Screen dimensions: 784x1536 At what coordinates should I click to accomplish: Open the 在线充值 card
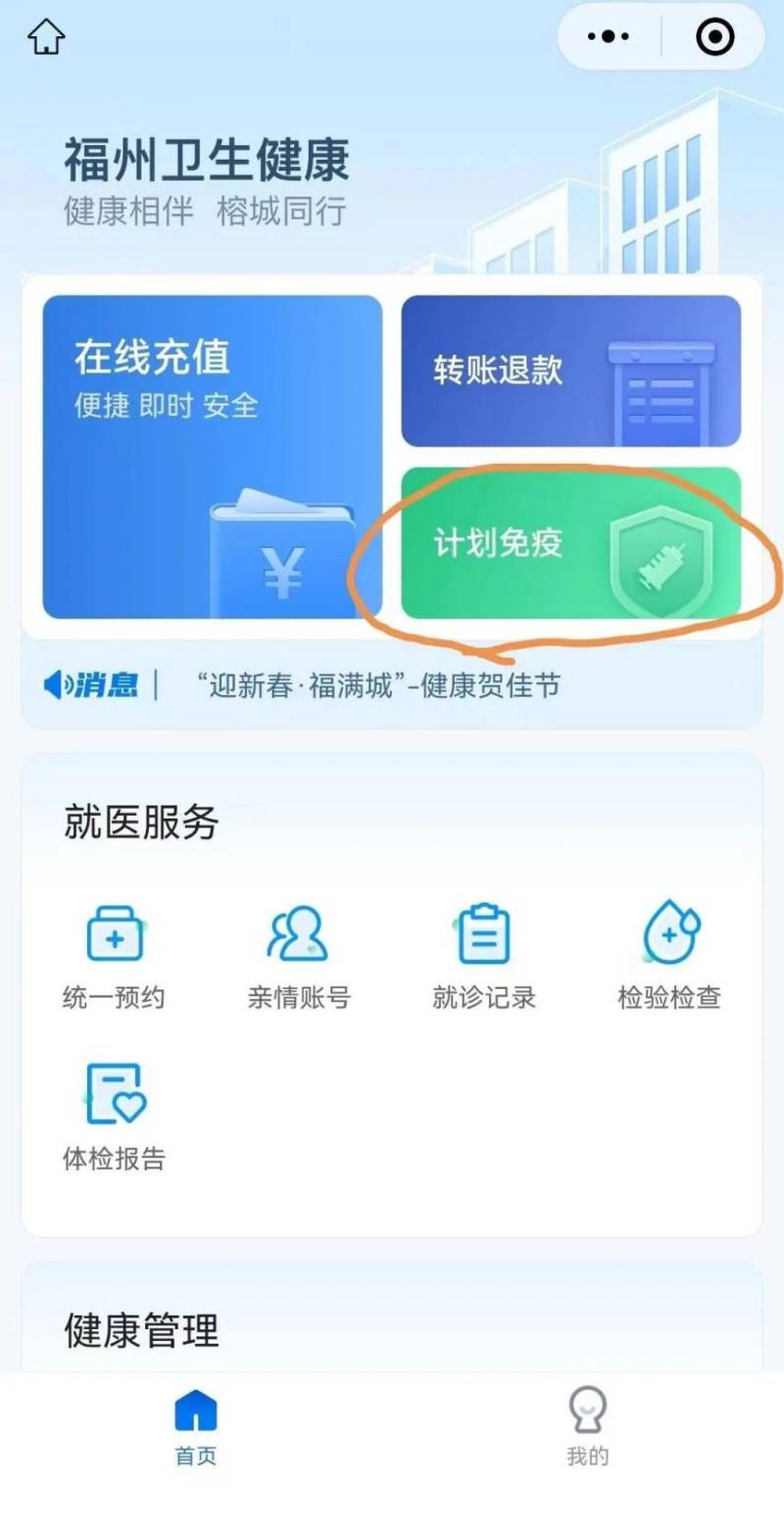[212, 457]
